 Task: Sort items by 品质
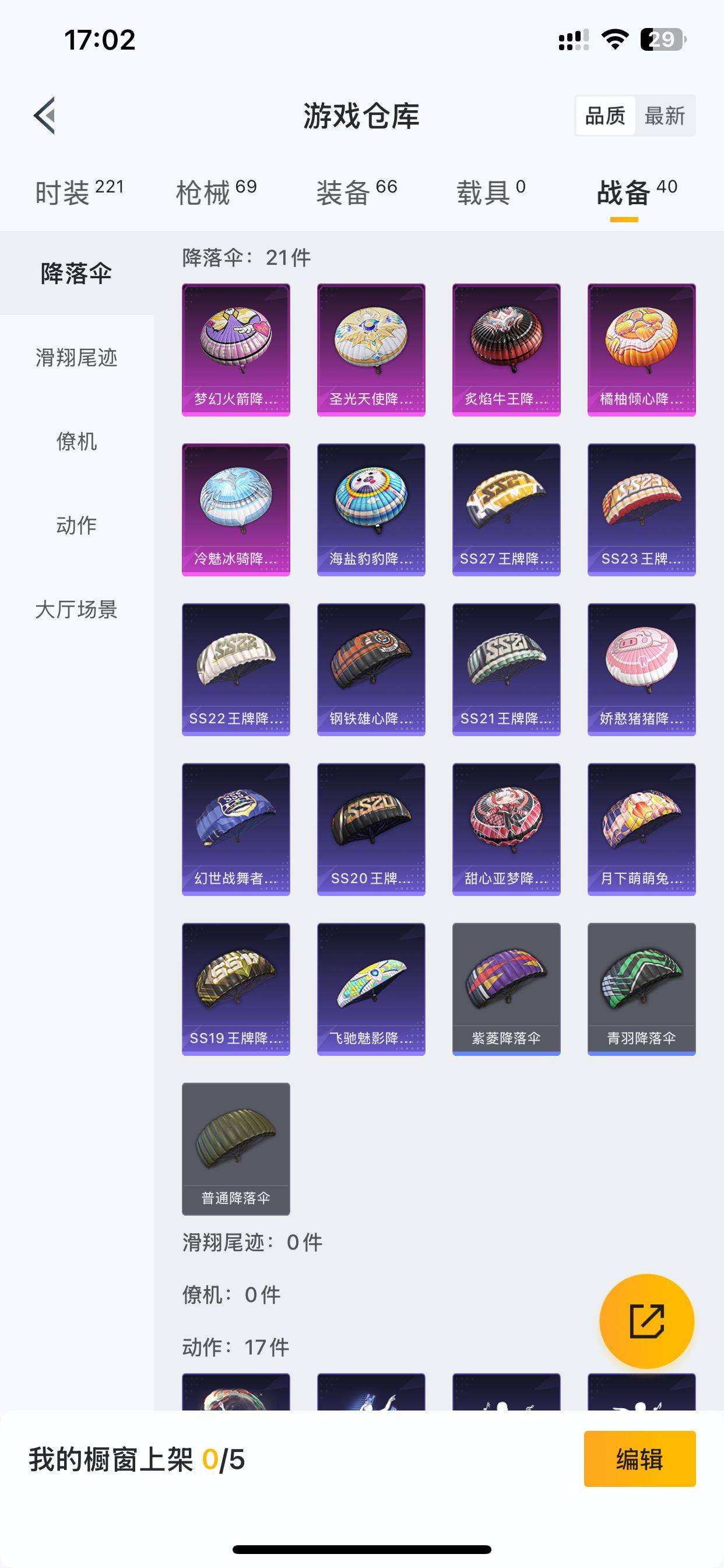point(605,116)
